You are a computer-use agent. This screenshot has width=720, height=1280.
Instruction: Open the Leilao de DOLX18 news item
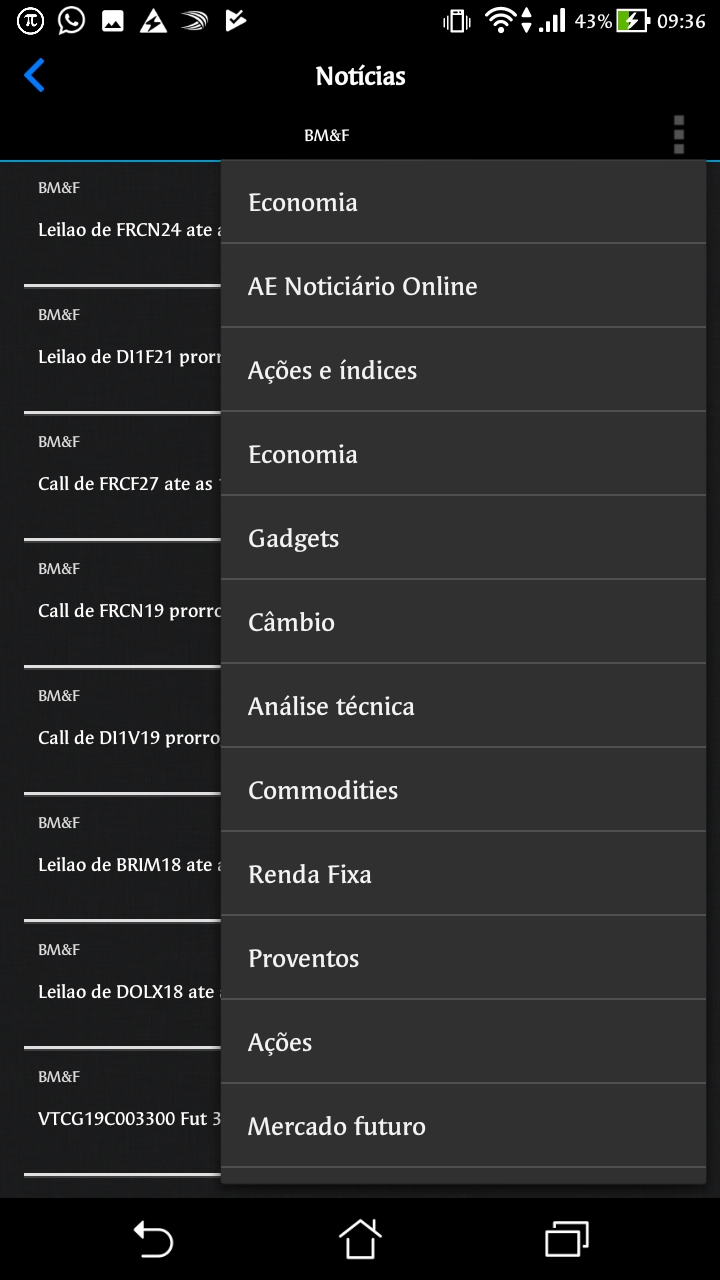pyautogui.click(x=122, y=984)
